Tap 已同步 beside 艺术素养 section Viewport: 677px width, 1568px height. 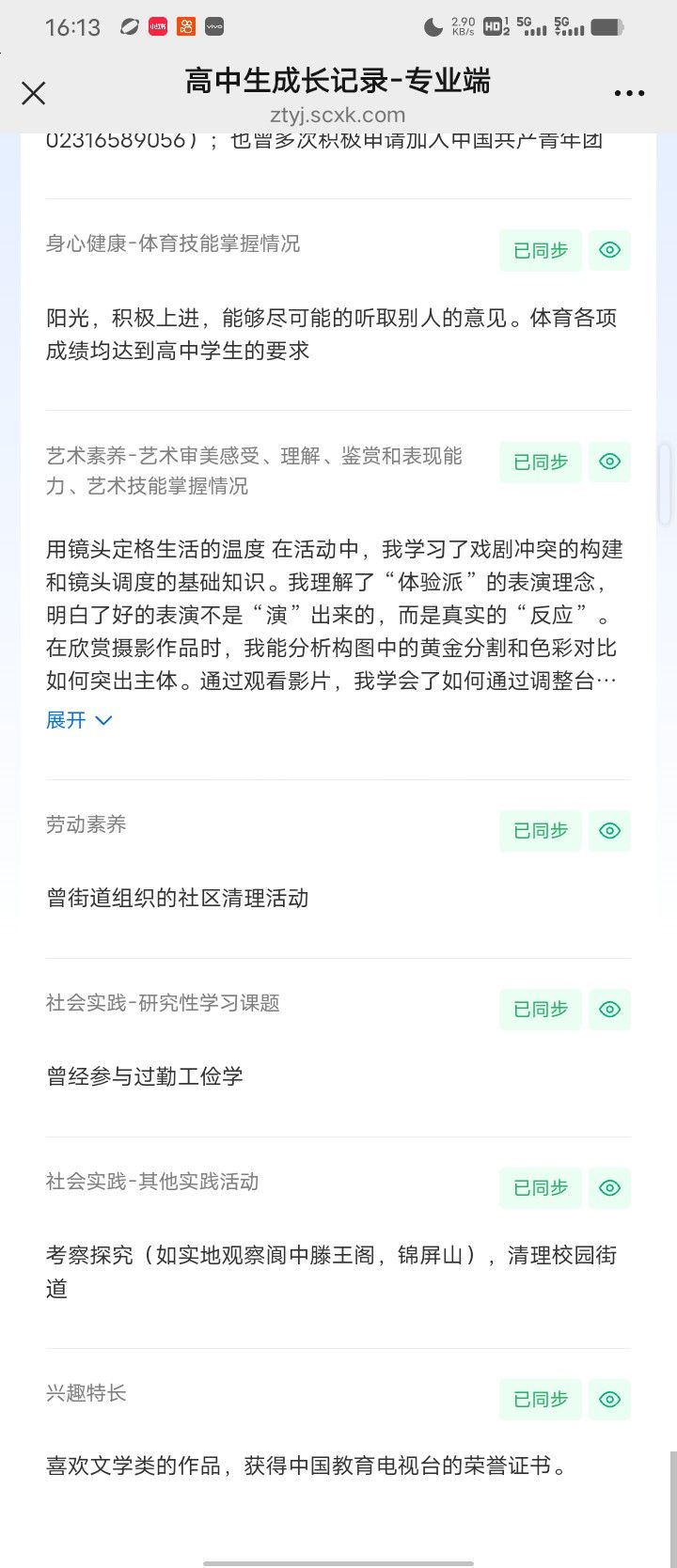541,462
